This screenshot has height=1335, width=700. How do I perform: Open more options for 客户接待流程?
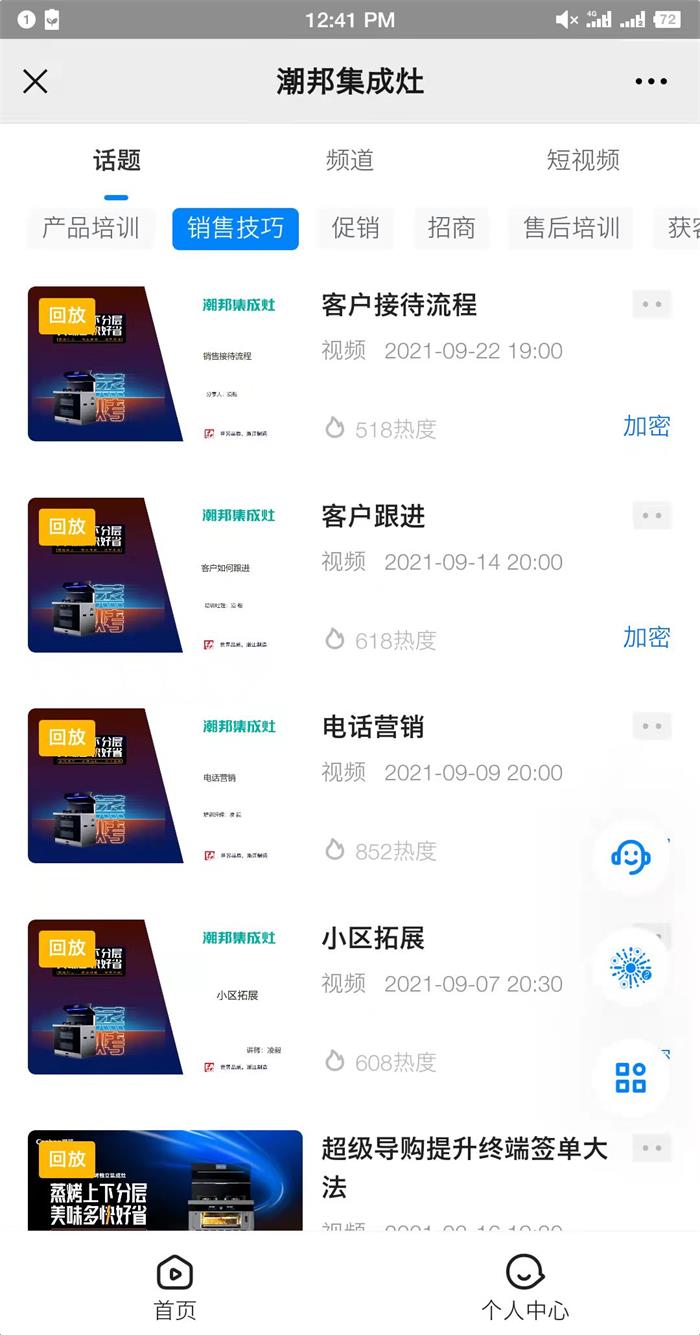coord(651,305)
